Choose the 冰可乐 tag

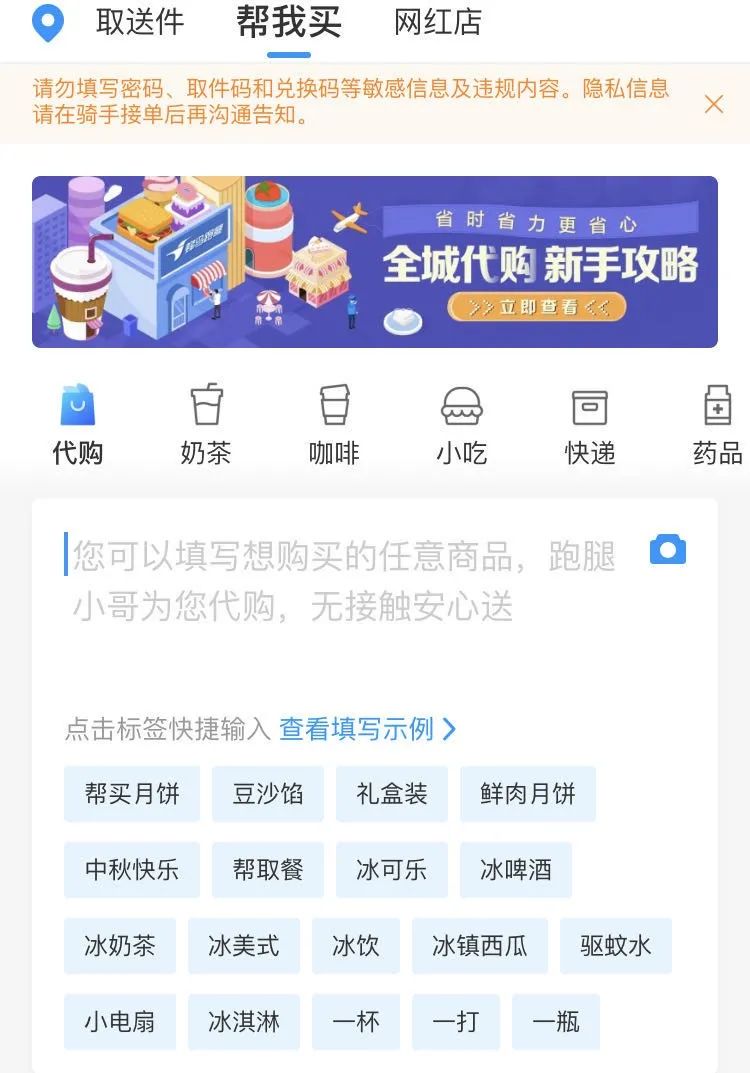[391, 869]
